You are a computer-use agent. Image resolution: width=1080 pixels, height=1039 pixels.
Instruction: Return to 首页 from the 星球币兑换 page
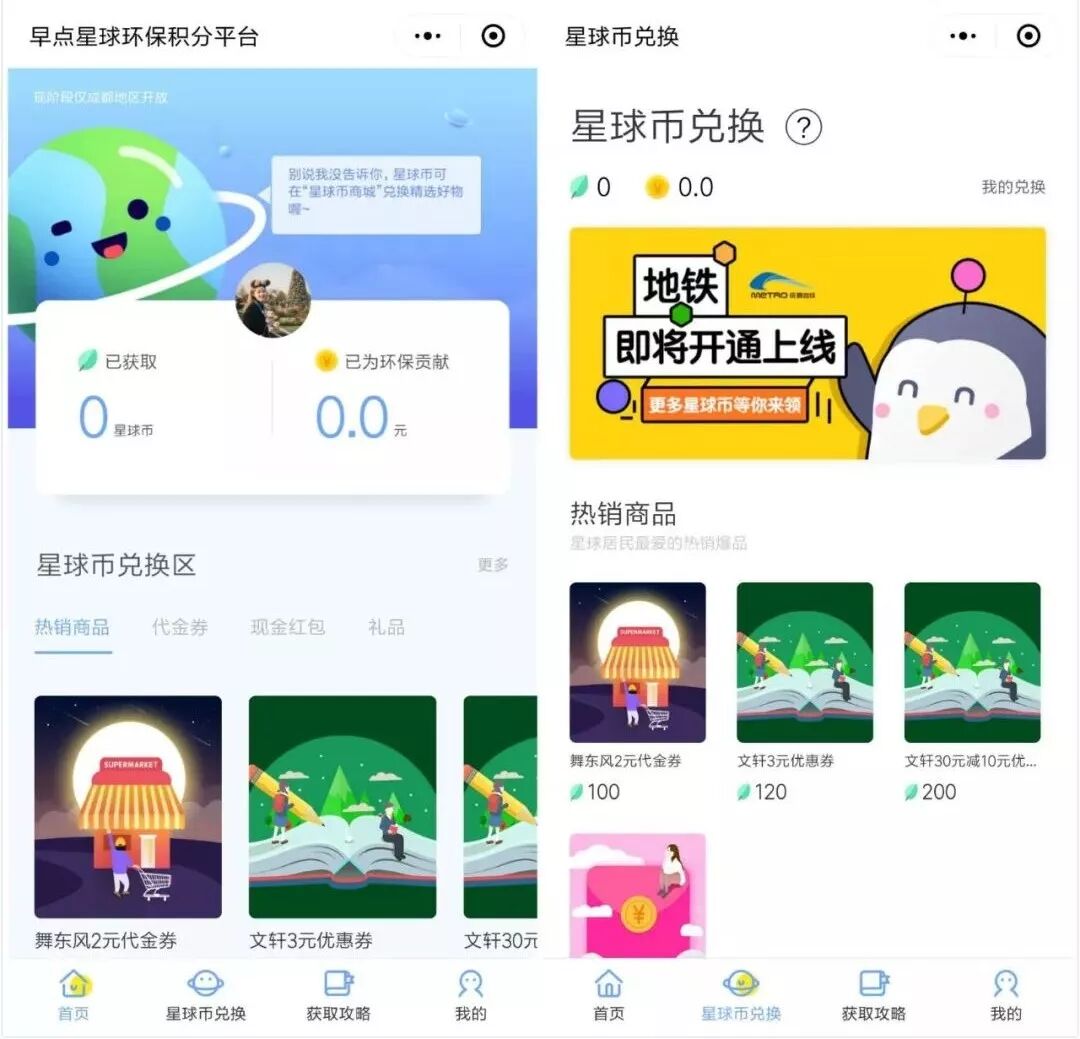[608, 995]
